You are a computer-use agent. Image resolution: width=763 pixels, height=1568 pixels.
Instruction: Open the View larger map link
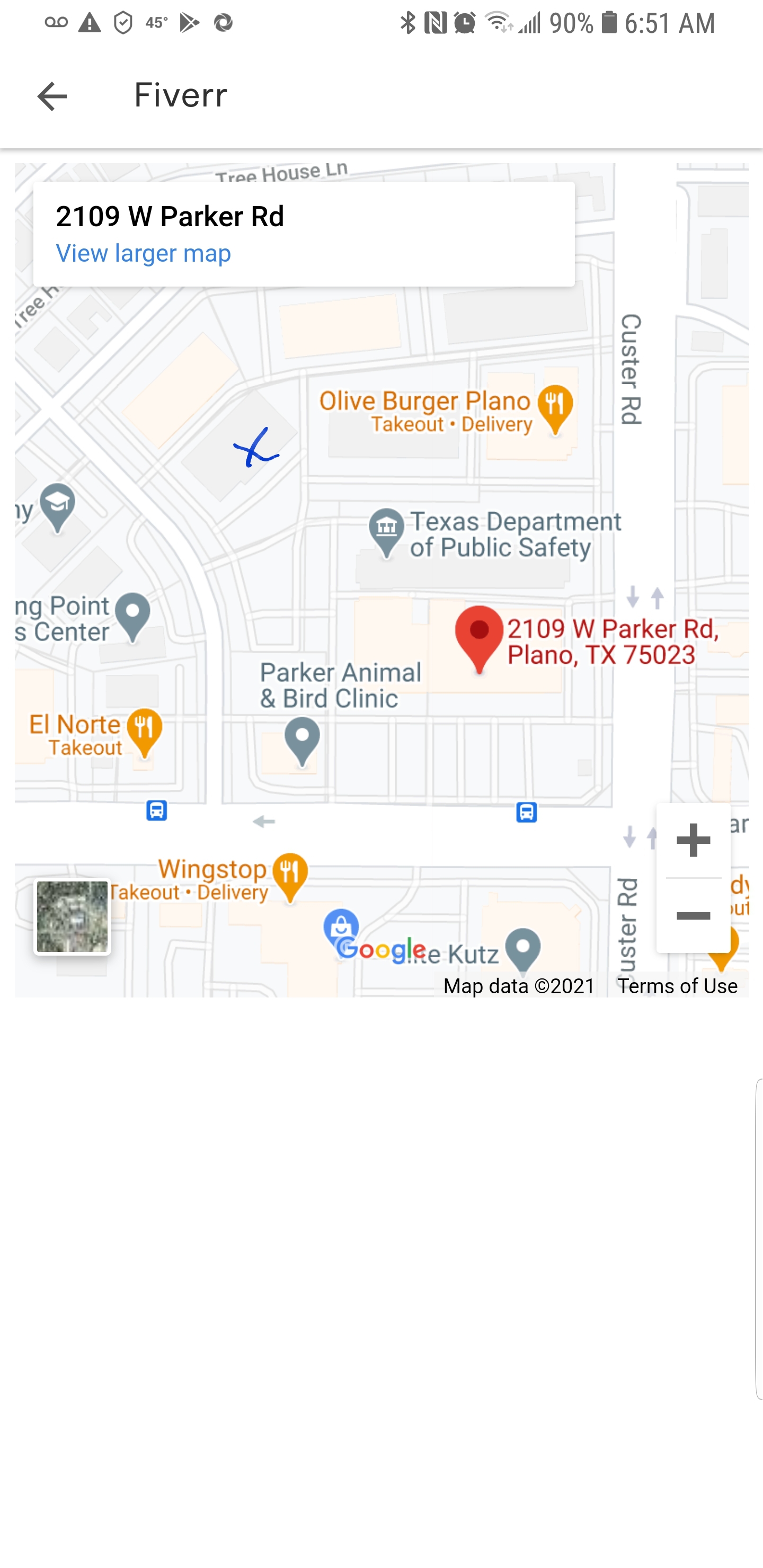pos(143,253)
